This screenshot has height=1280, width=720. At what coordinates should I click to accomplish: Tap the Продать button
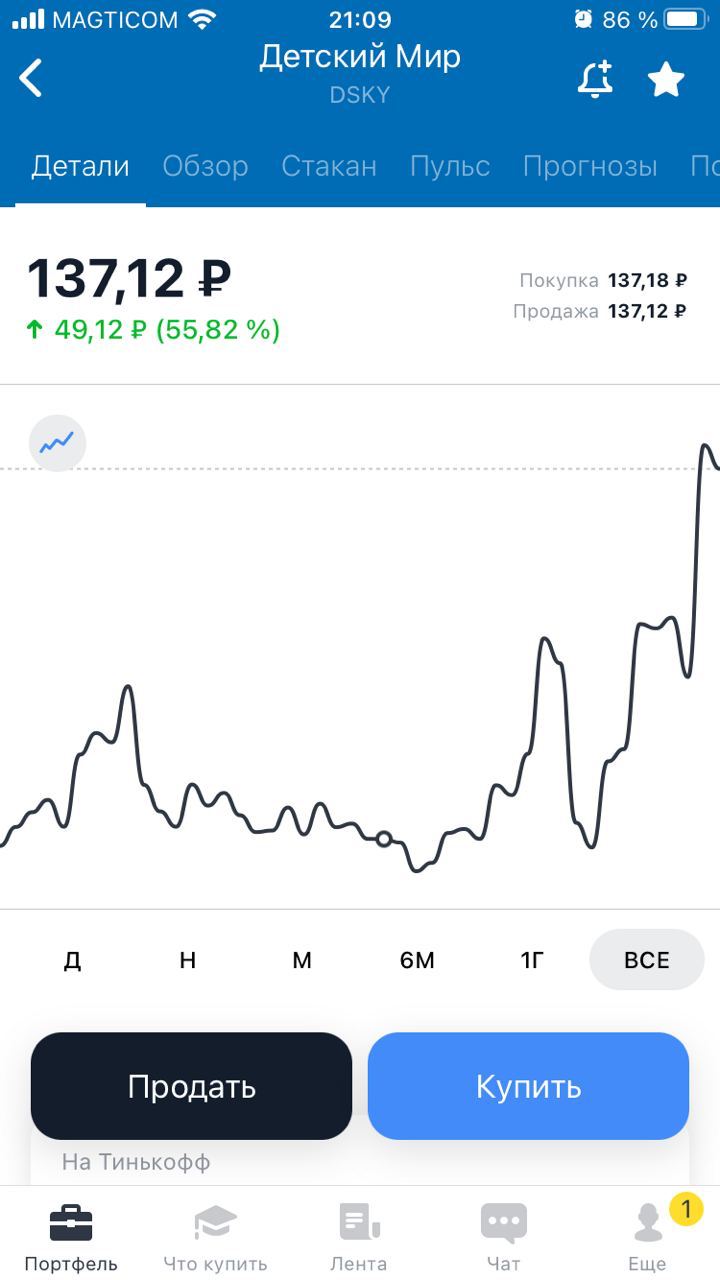pyautogui.click(x=191, y=1086)
